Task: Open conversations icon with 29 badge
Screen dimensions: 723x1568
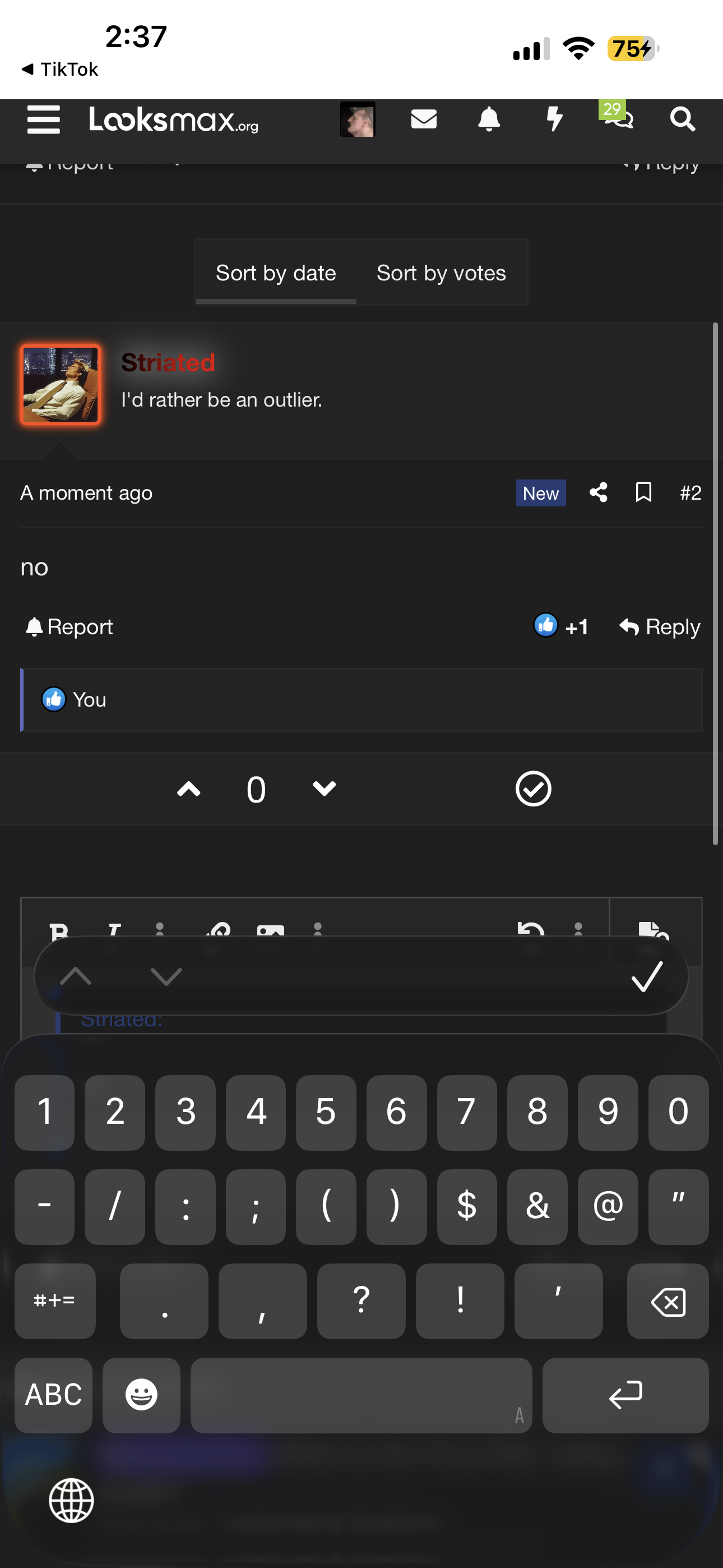Action: tap(617, 116)
